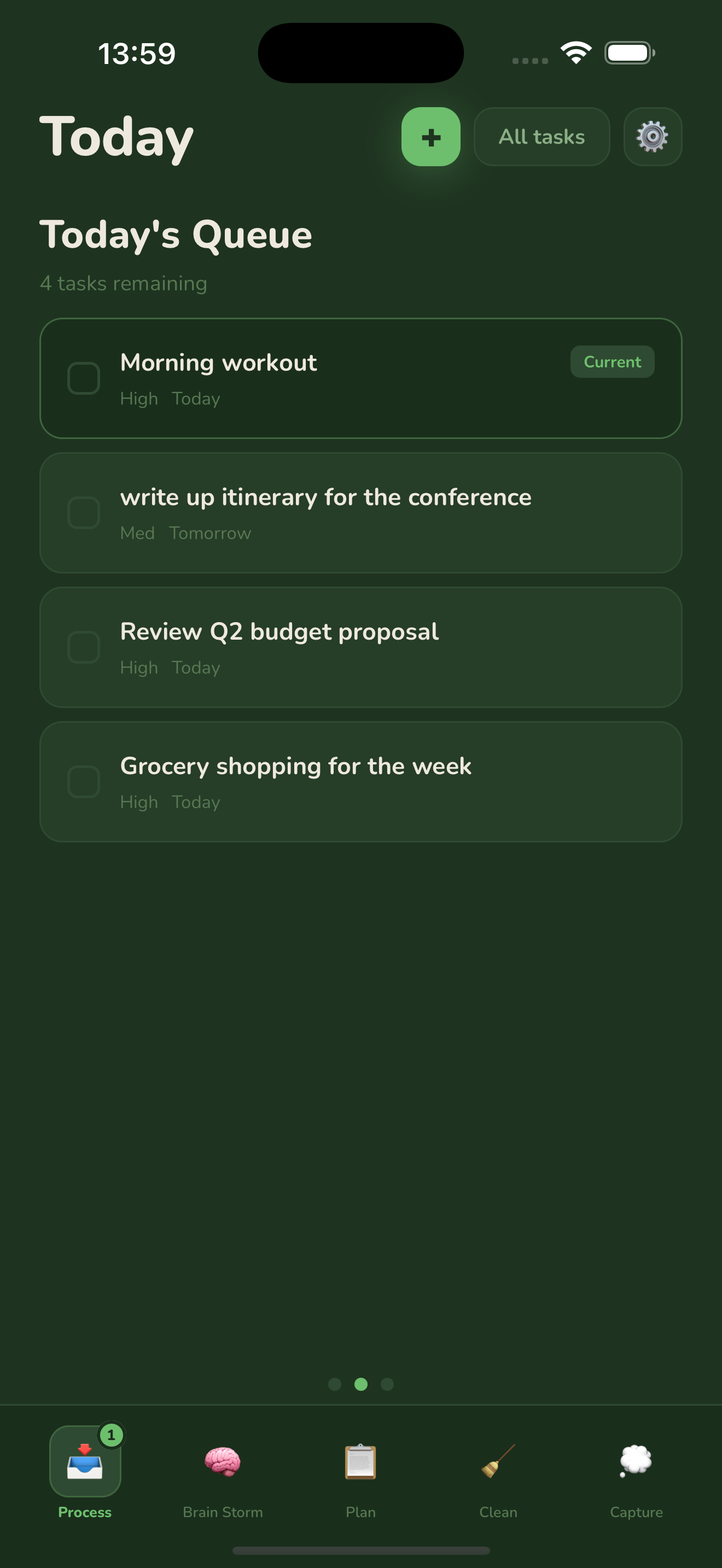This screenshot has width=722, height=1568.
Task: Open the All tasks view
Action: pyautogui.click(x=541, y=136)
